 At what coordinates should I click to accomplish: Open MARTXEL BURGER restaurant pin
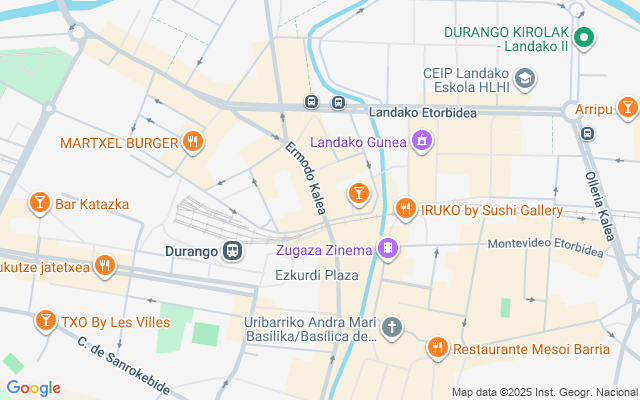(192, 142)
